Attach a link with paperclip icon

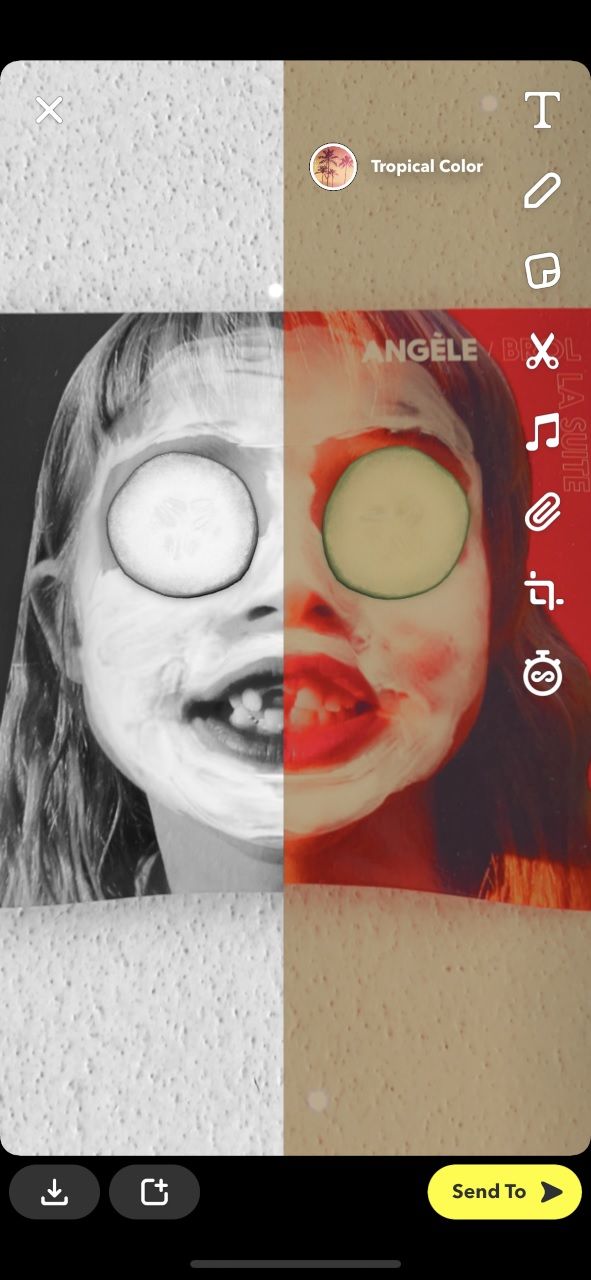pos(542,514)
